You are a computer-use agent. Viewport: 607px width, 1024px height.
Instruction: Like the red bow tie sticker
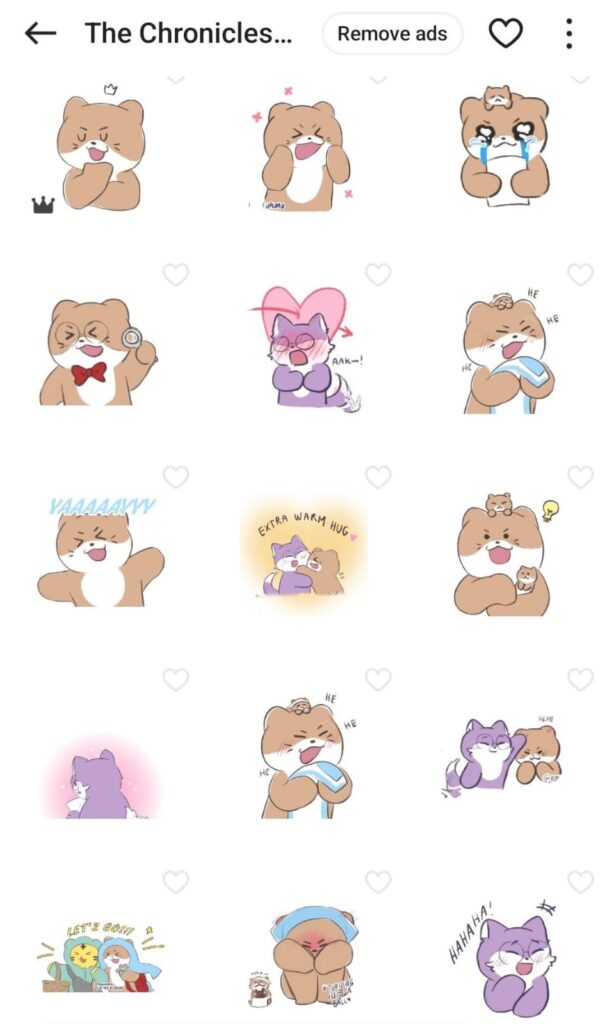176,274
